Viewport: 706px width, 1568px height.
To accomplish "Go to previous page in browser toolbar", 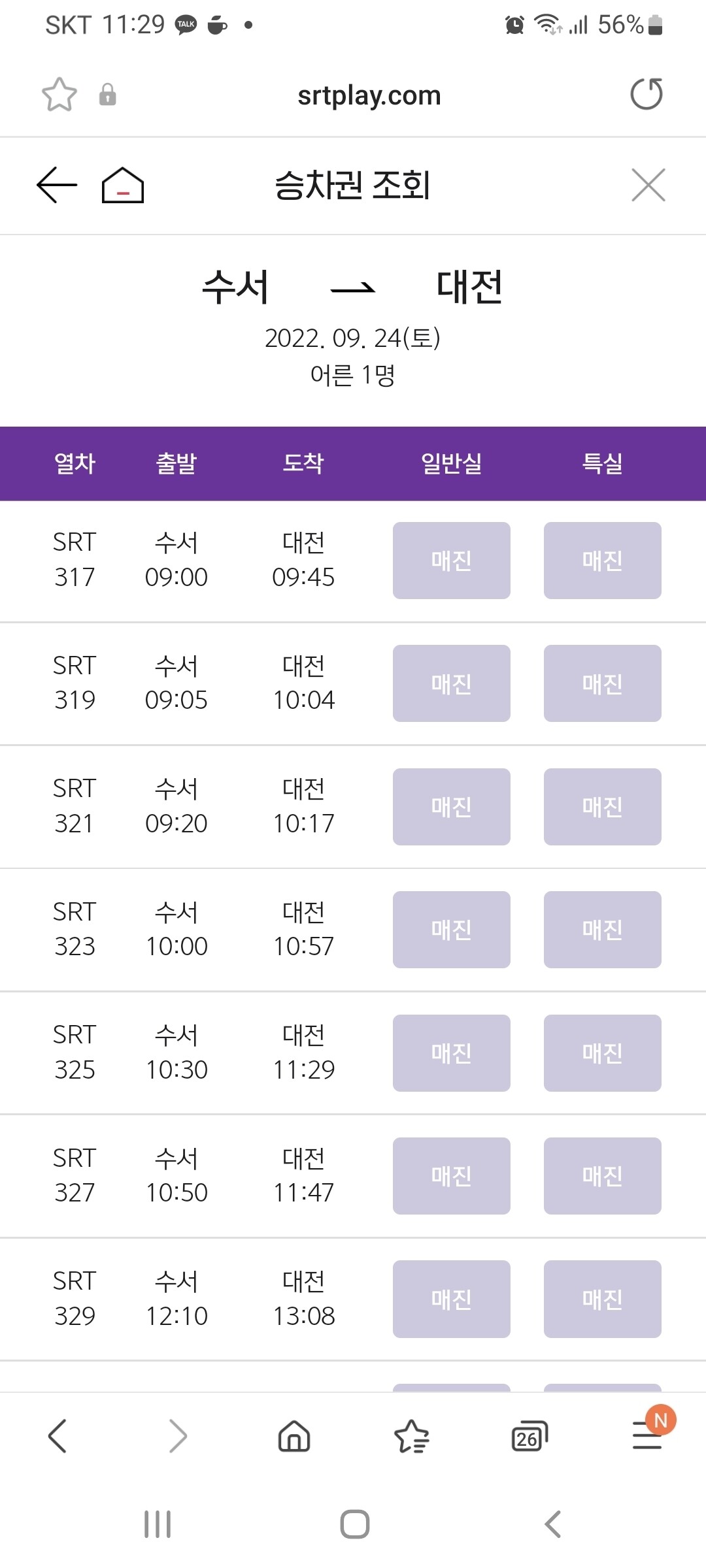I will 58,1436.
